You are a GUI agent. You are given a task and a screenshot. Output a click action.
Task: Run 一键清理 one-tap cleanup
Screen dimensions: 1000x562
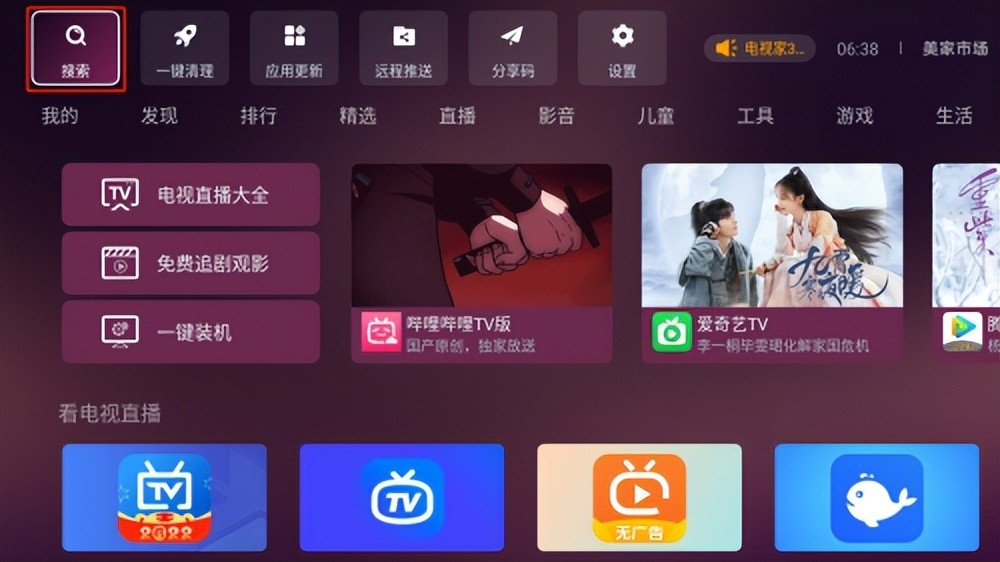(x=184, y=48)
